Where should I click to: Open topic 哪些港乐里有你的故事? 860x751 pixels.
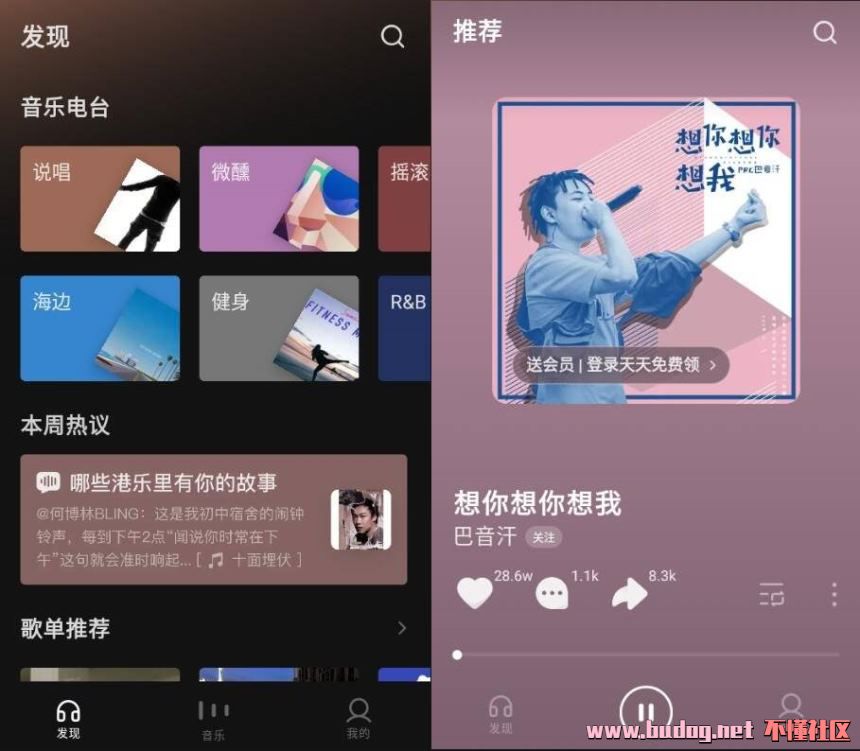pos(213,519)
